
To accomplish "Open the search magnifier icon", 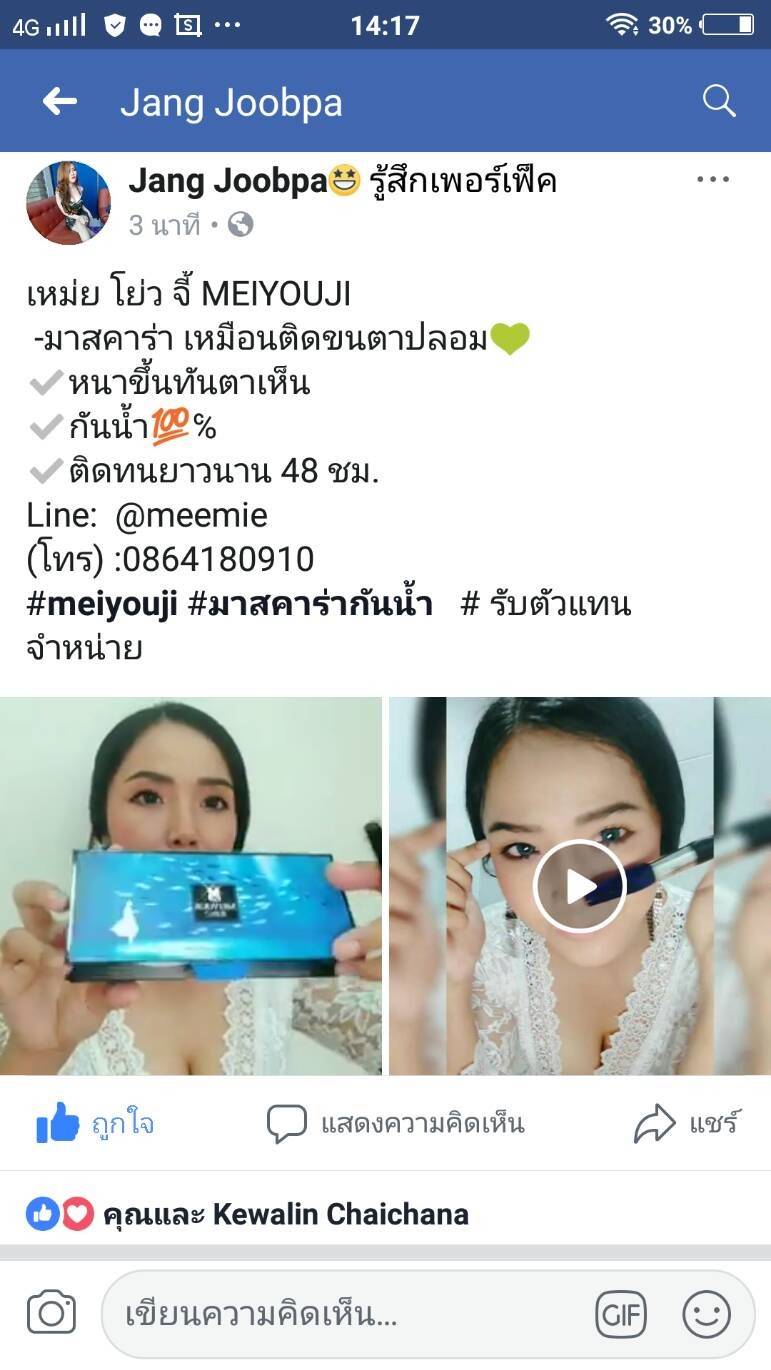I will click(718, 101).
